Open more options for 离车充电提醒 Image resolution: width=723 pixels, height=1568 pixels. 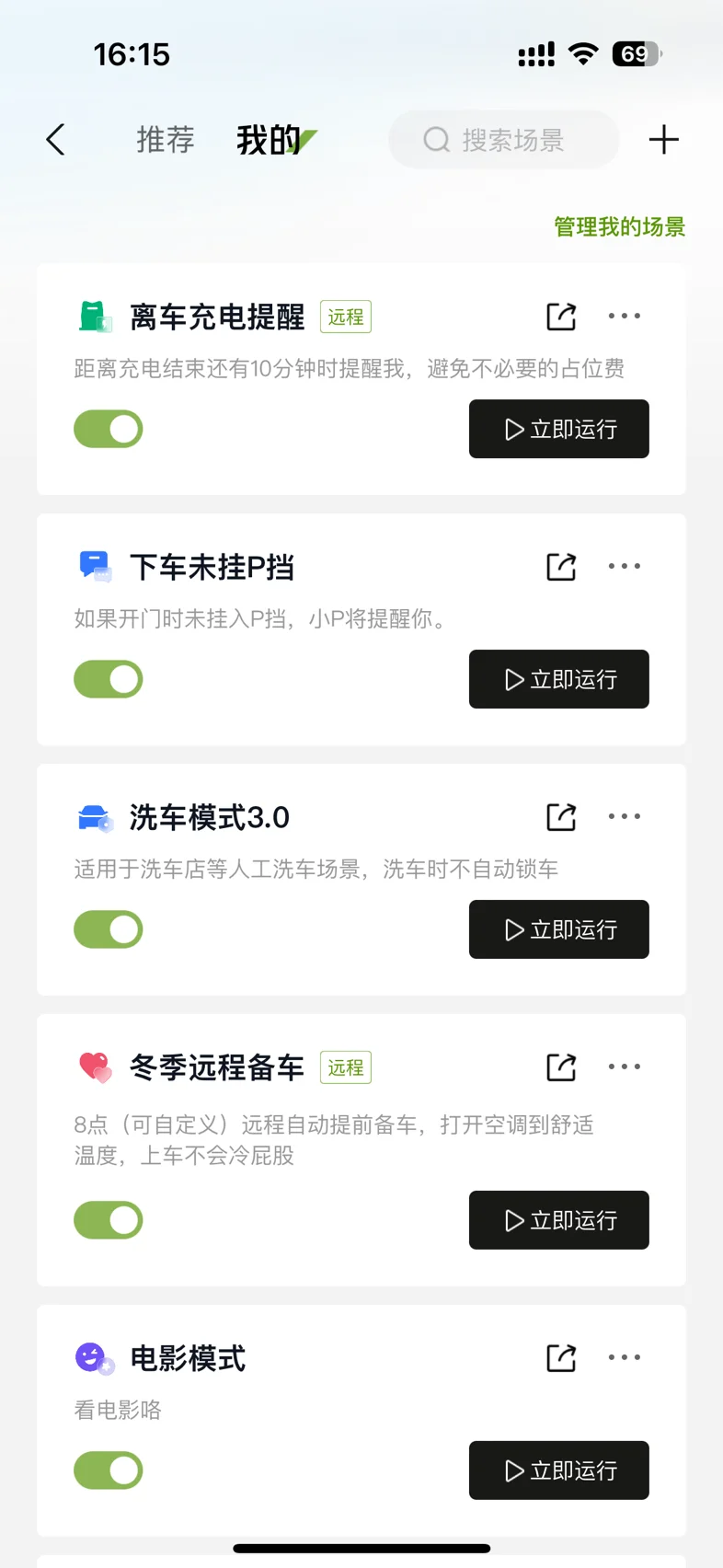click(625, 316)
